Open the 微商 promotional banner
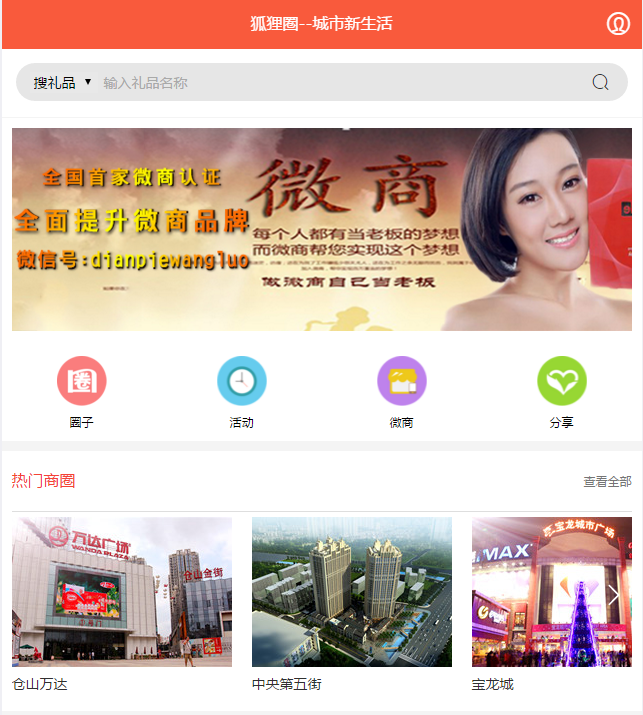 [x=321, y=229]
